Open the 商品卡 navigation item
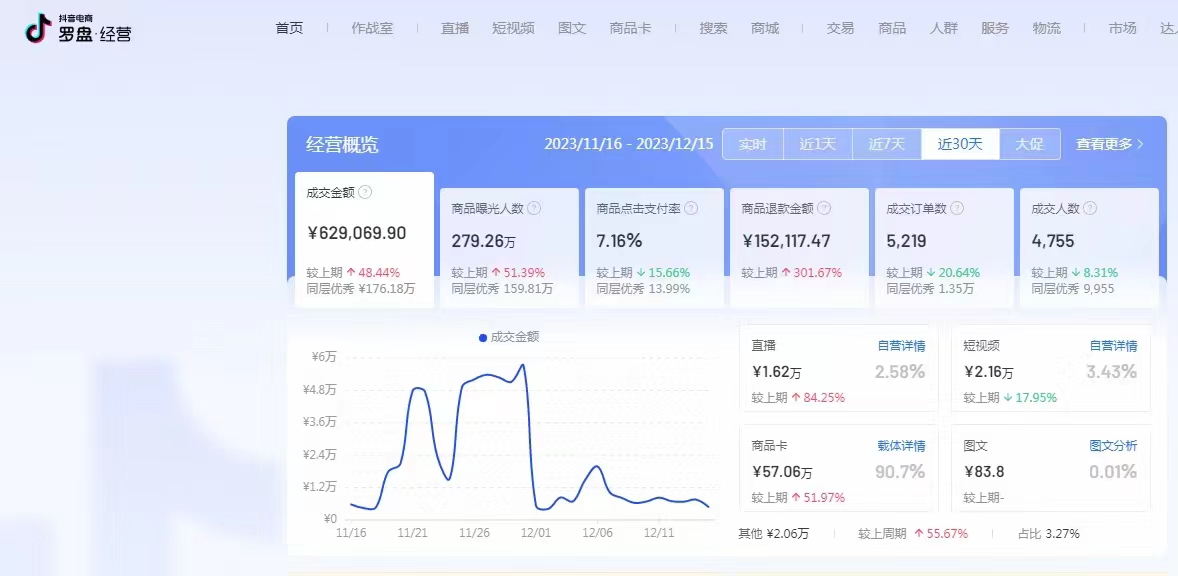The width and height of the screenshot is (1178, 576). pyautogui.click(x=630, y=28)
